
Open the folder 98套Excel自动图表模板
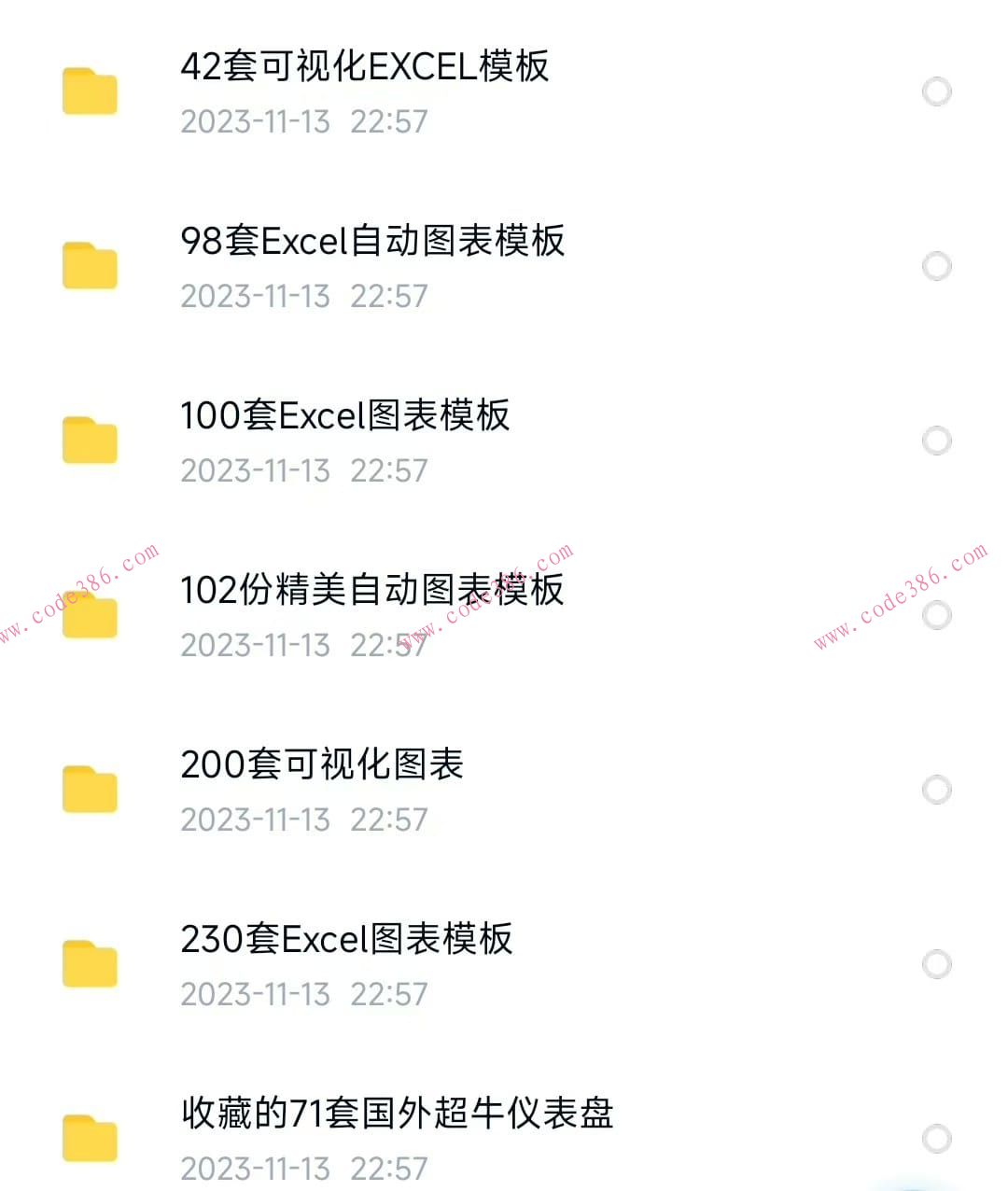[x=373, y=241]
